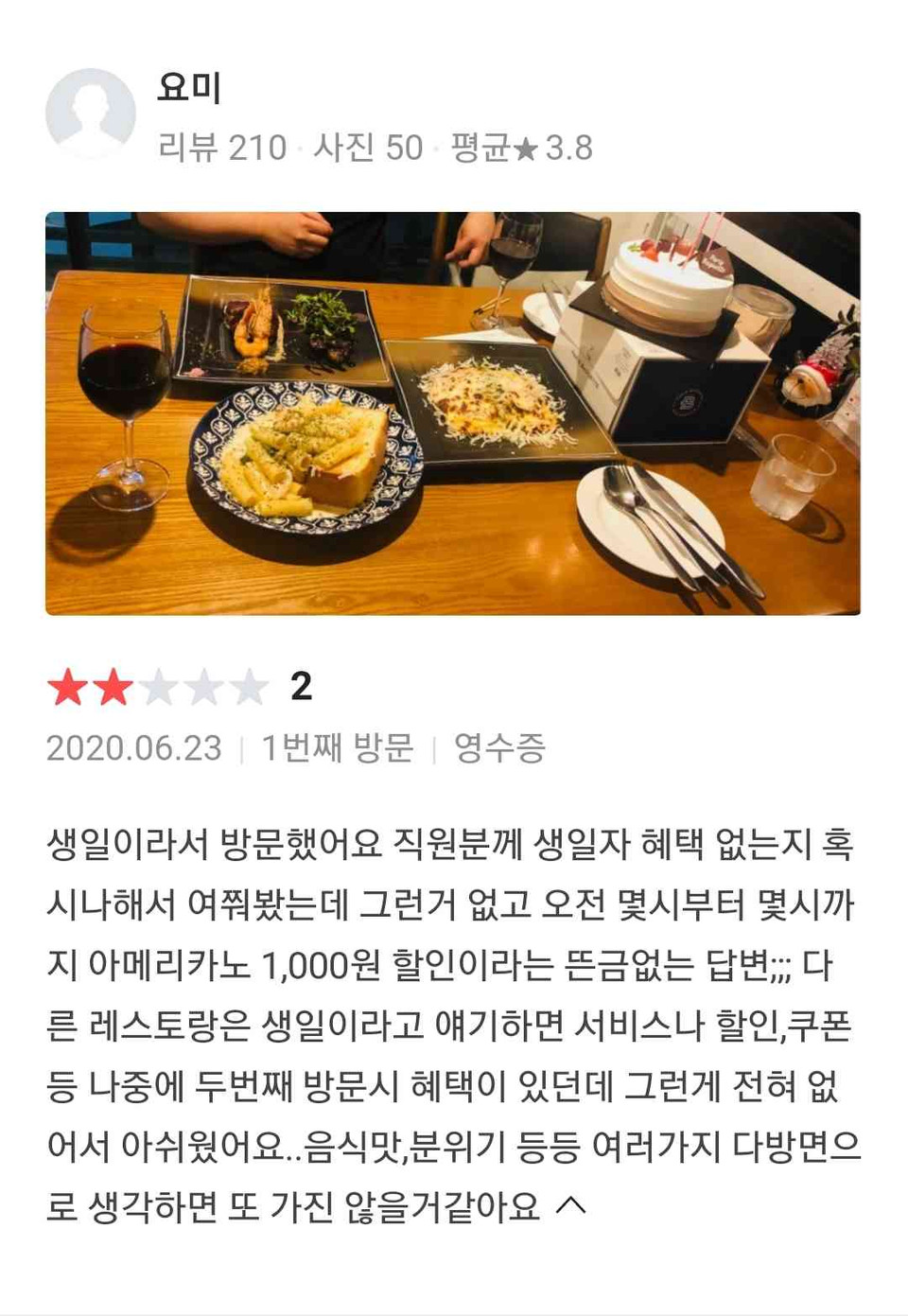Expand the 리뷰 210 review count
The width and height of the screenshot is (908, 1316).
222,146
